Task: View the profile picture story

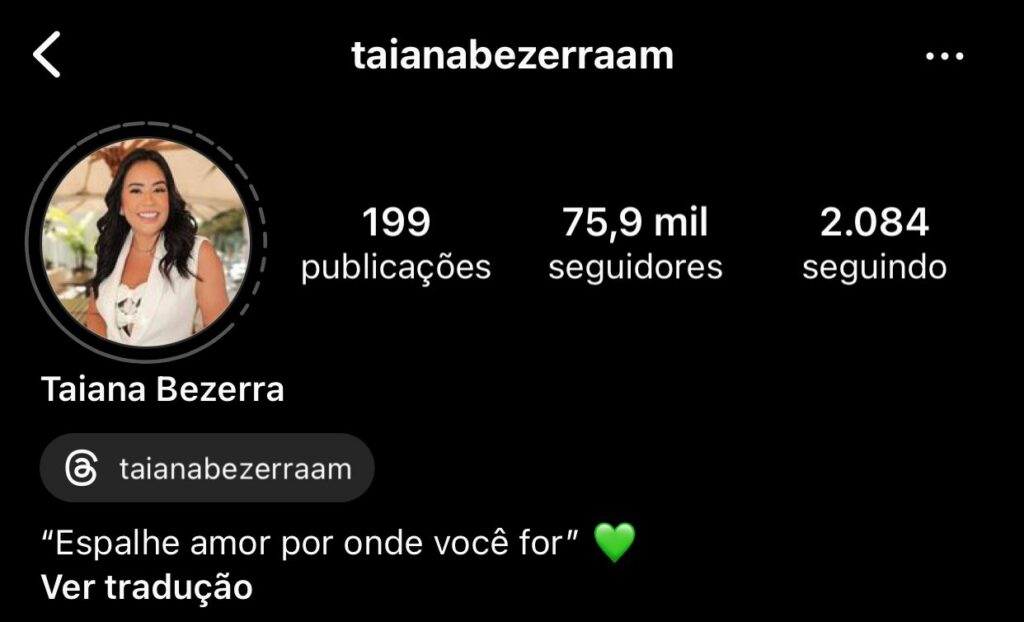Action: [x=147, y=243]
